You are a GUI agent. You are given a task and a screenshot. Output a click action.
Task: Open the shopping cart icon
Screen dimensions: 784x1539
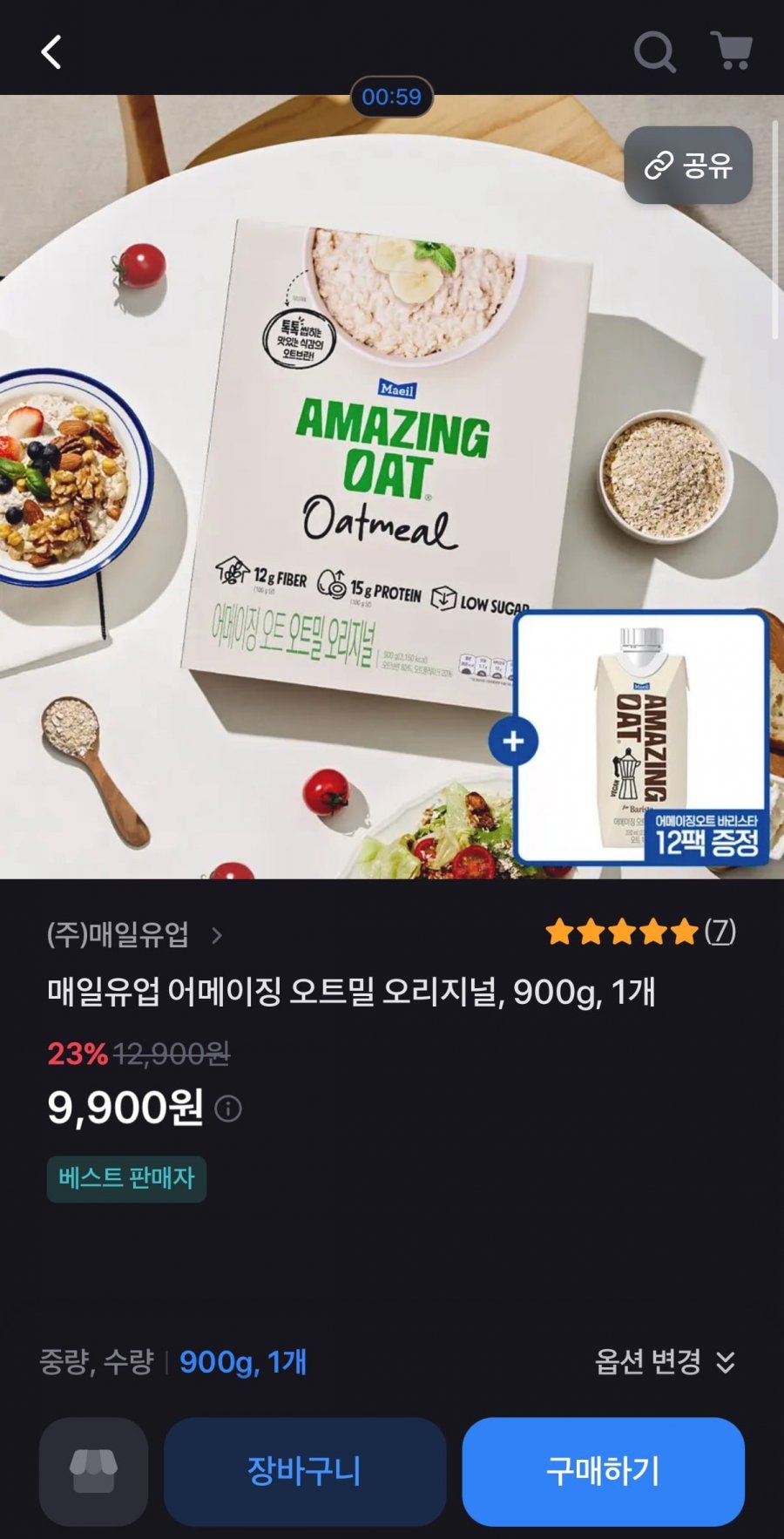click(732, 51)
